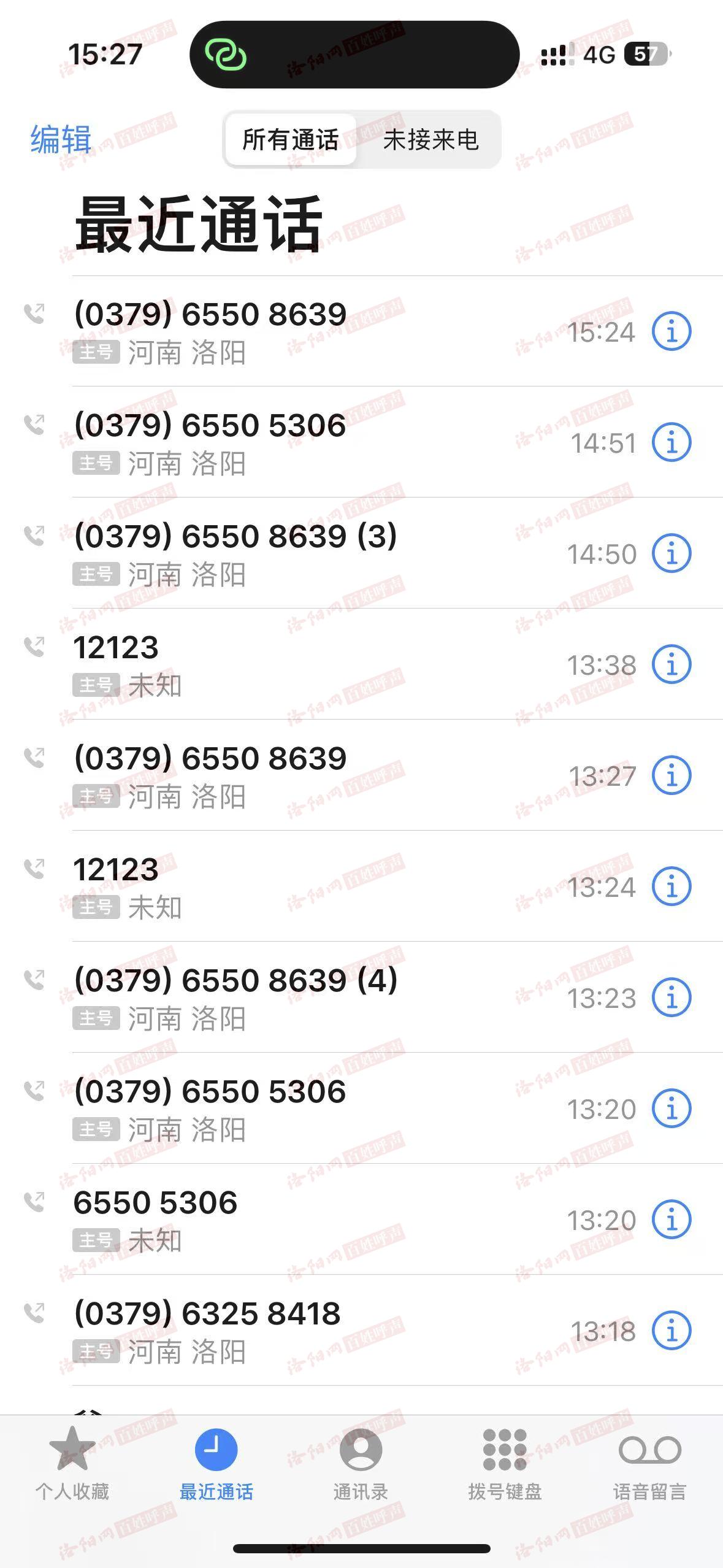
Task: Open info for the (0379) 6550 5306 call at 13:20
Action: point(671,1109)
